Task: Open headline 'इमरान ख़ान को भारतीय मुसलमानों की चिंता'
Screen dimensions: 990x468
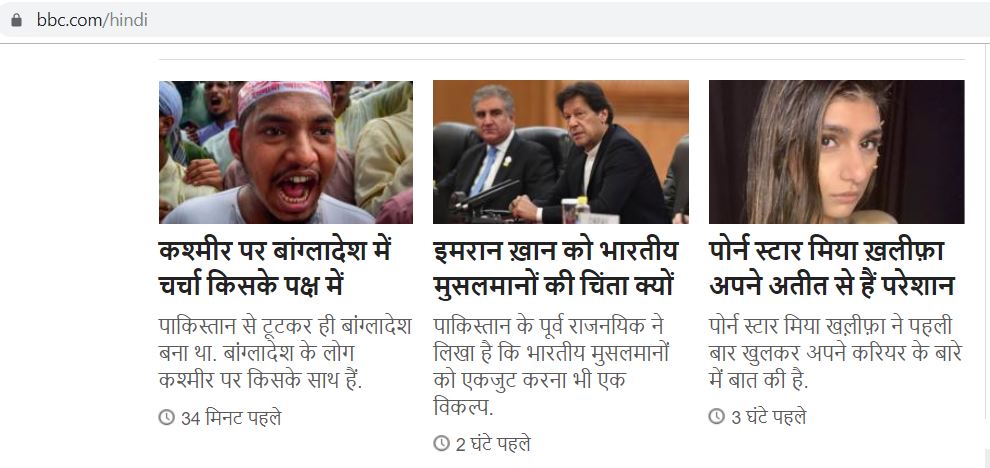Action: (555, 268)
